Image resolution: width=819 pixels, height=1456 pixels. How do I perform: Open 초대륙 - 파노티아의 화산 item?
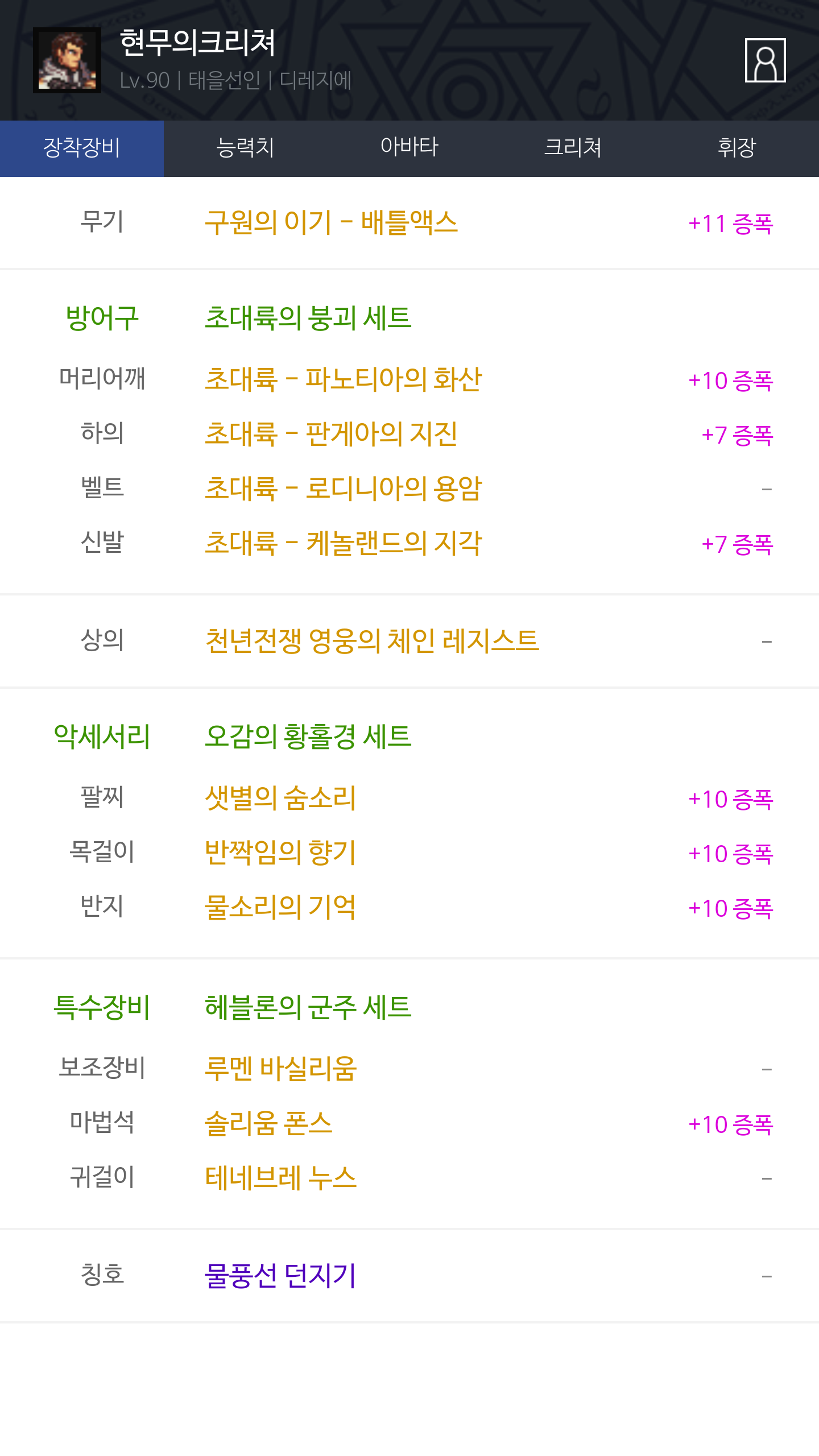coord(343,379)
